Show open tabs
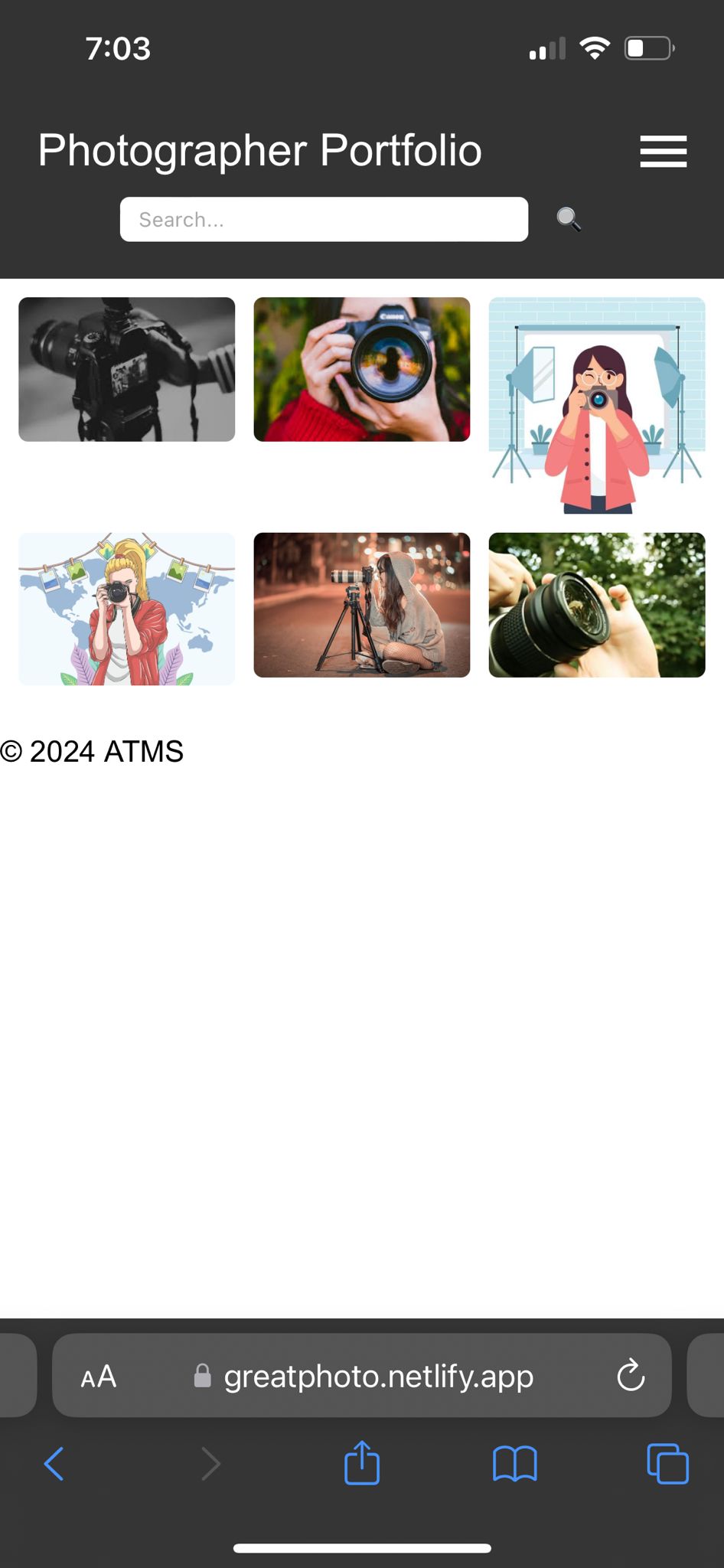 667,1464
